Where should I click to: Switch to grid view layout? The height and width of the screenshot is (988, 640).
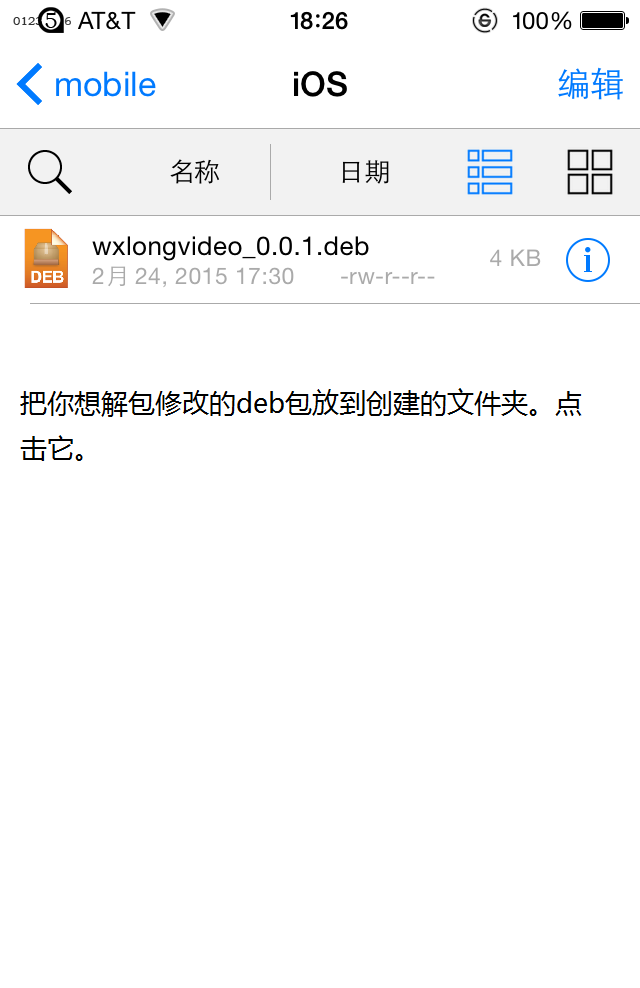pyautogui.click(x=589, y=172)
